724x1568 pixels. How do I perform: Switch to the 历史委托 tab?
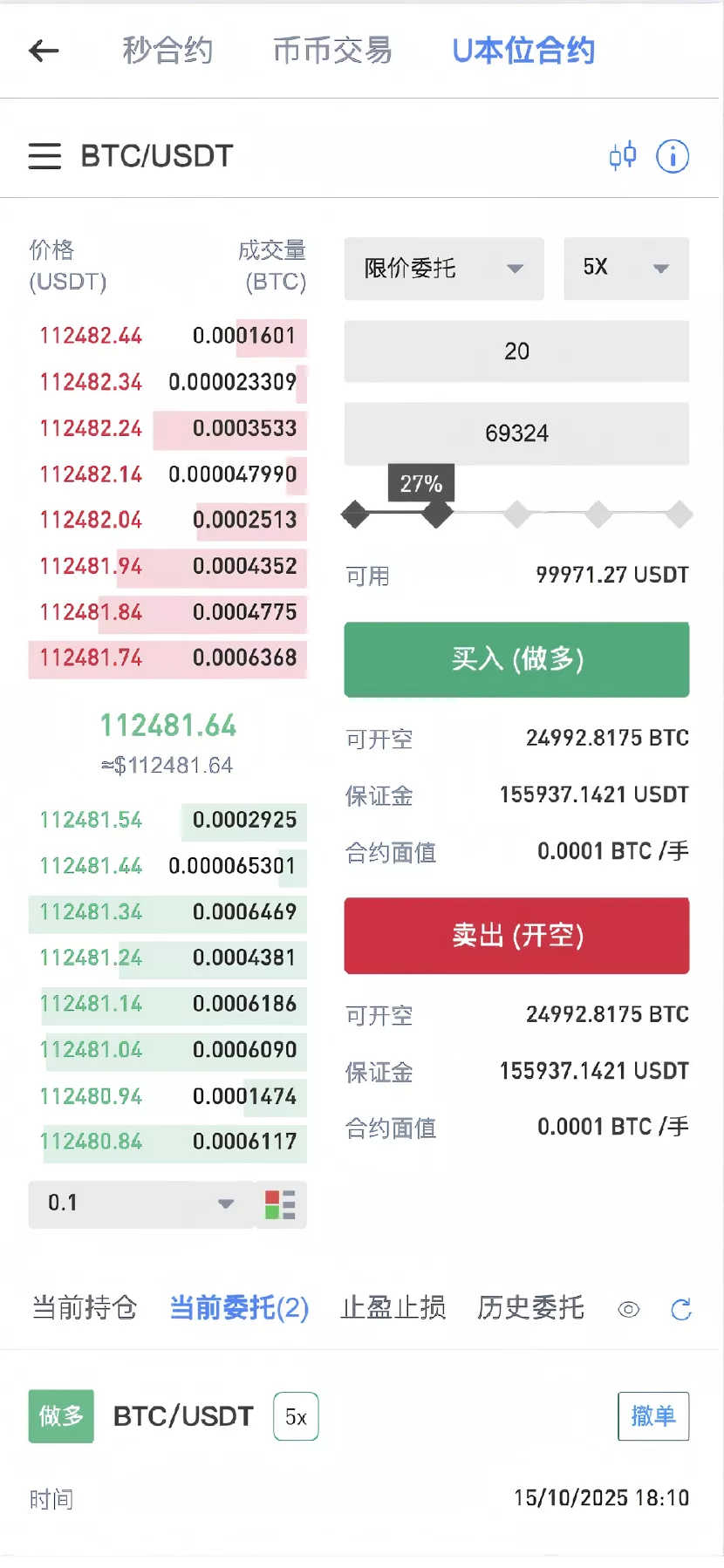[530, 1308]
